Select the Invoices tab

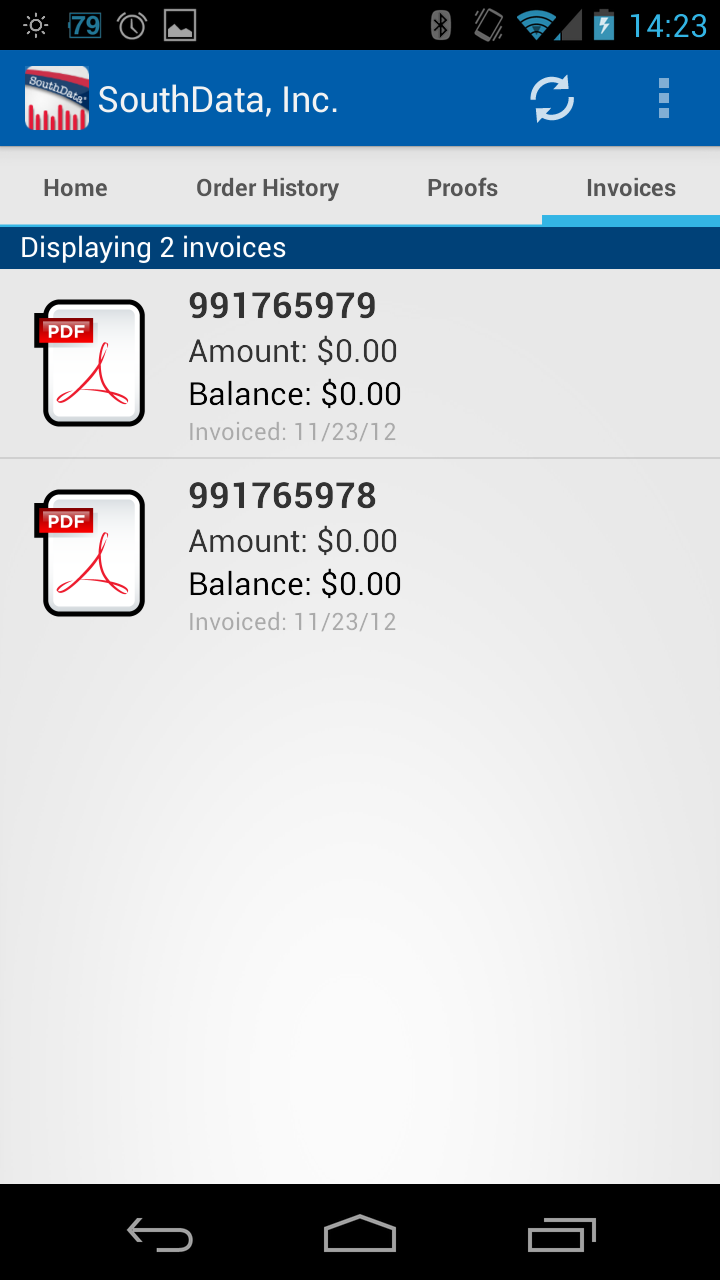point(631,188)
